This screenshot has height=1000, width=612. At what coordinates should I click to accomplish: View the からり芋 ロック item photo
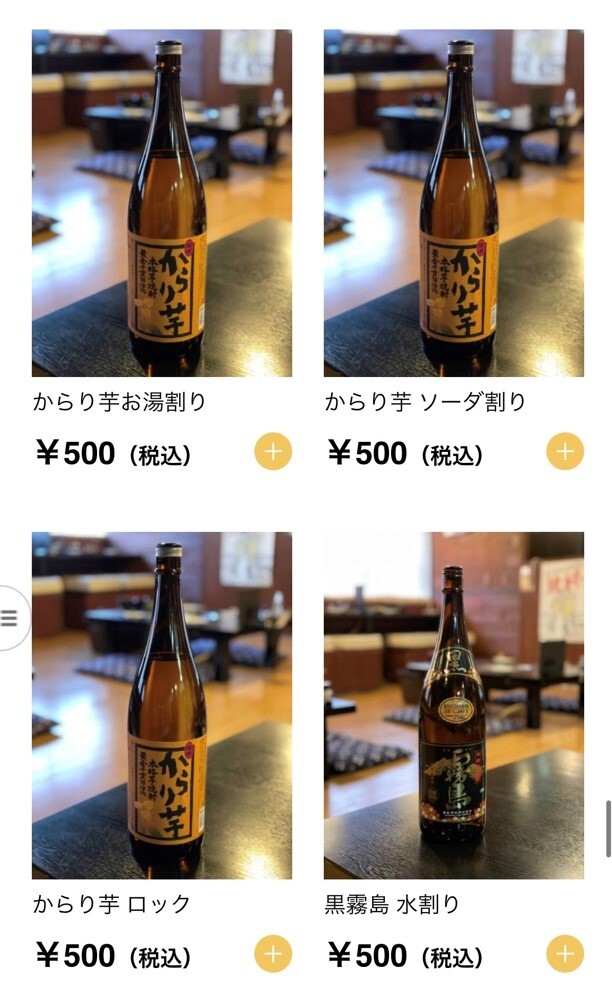[162, 705]
